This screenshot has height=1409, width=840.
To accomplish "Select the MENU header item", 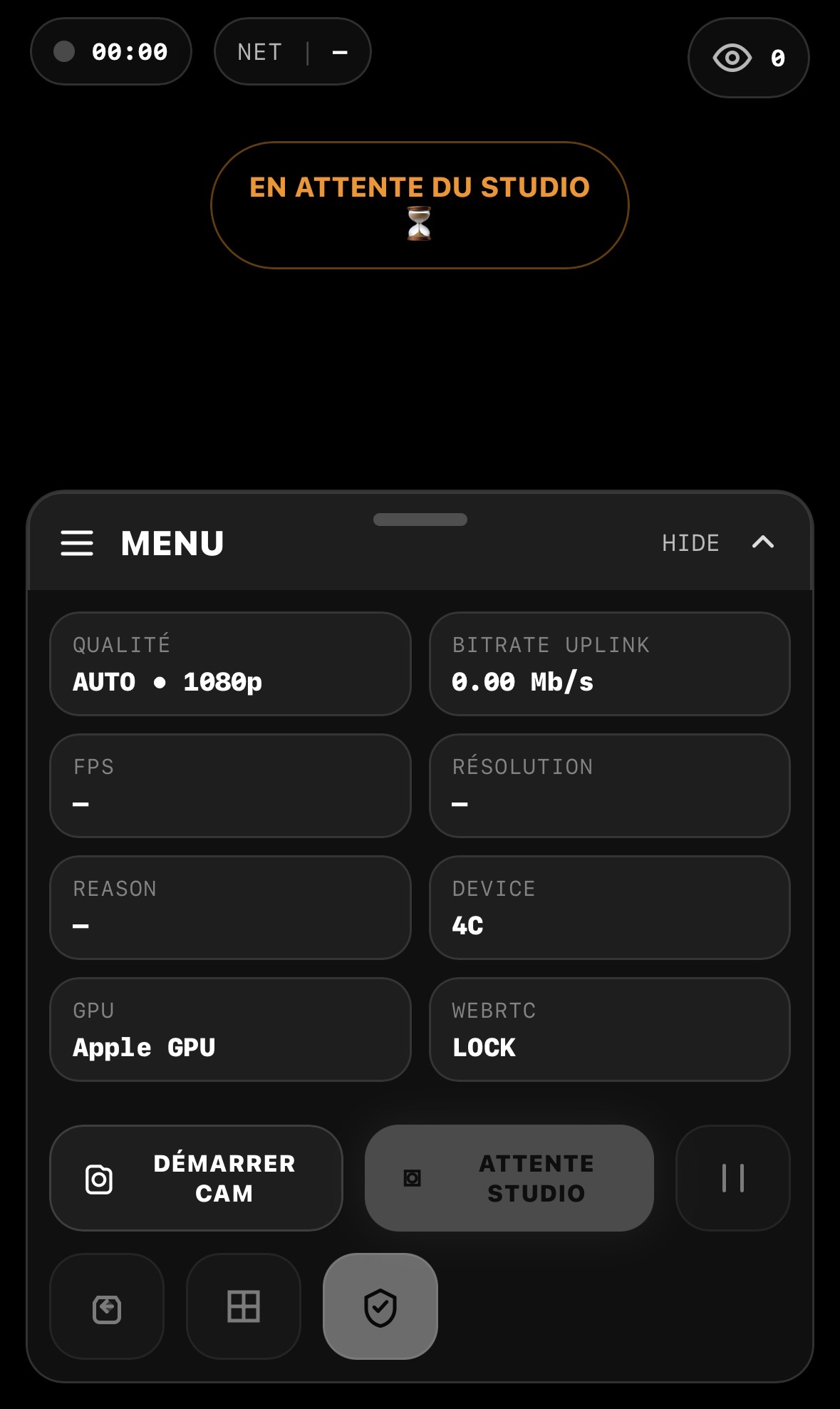I will 172,543.
